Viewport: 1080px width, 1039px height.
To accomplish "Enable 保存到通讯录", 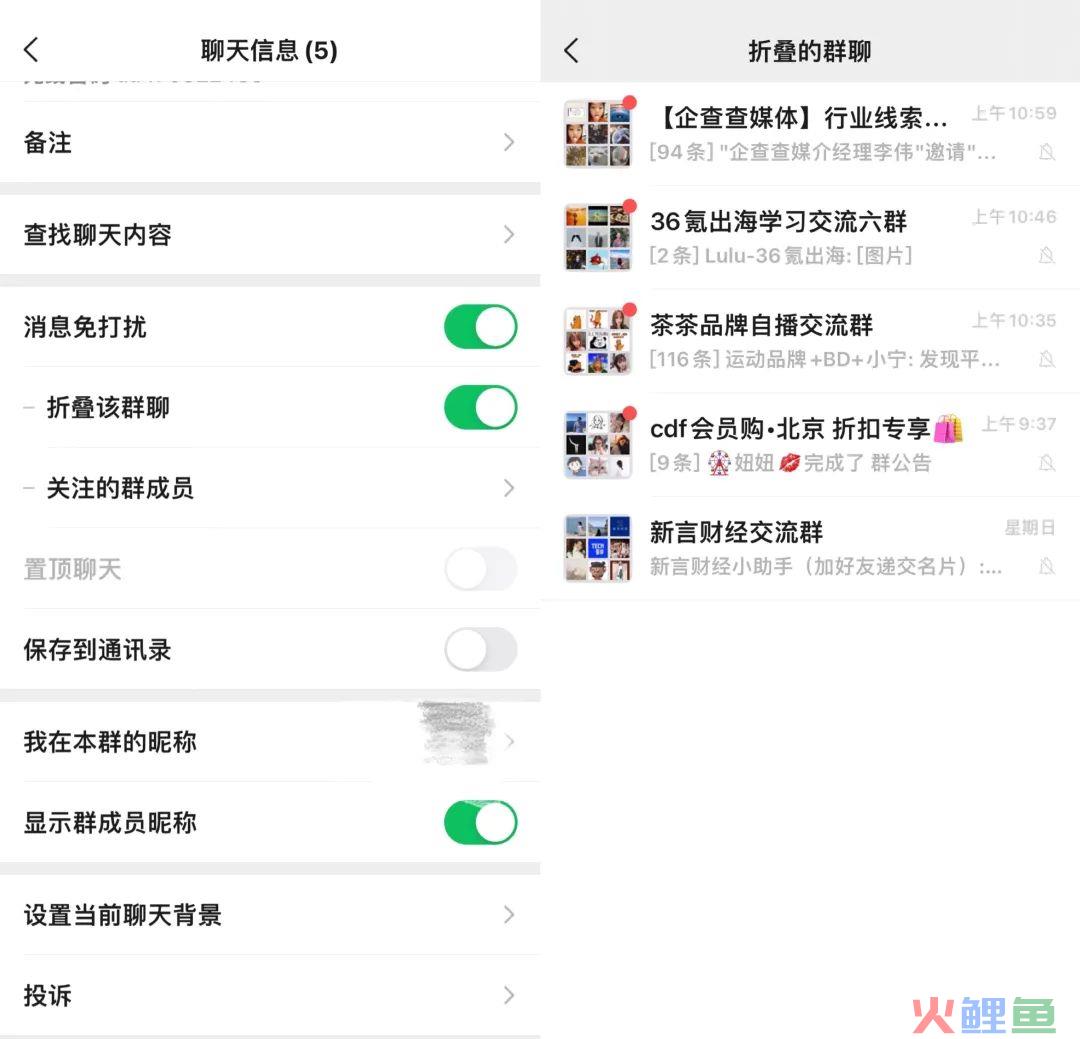I will pyautogui.click(x=480, y=650).
